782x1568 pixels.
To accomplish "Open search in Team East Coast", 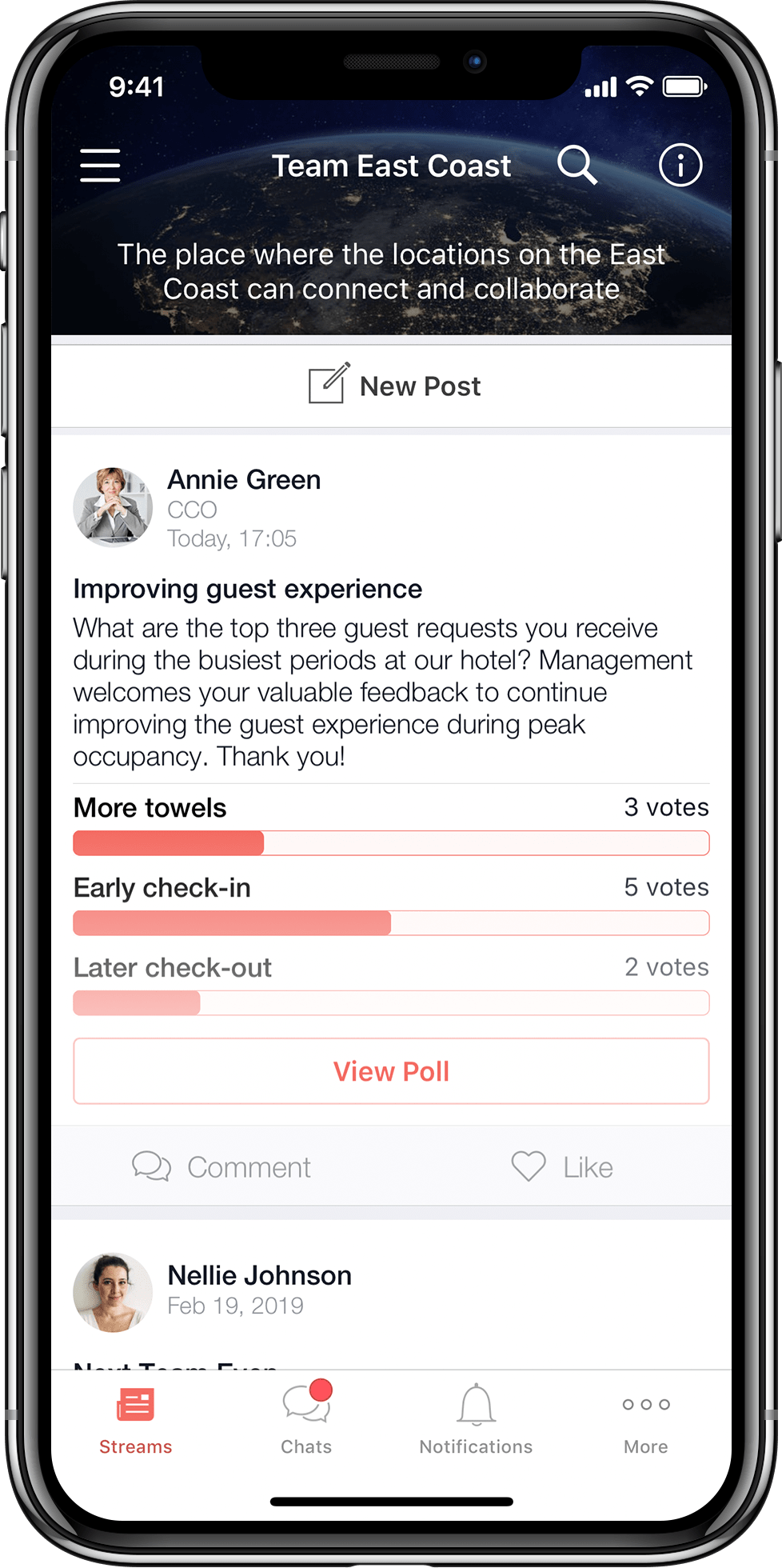I will [577, 165].
